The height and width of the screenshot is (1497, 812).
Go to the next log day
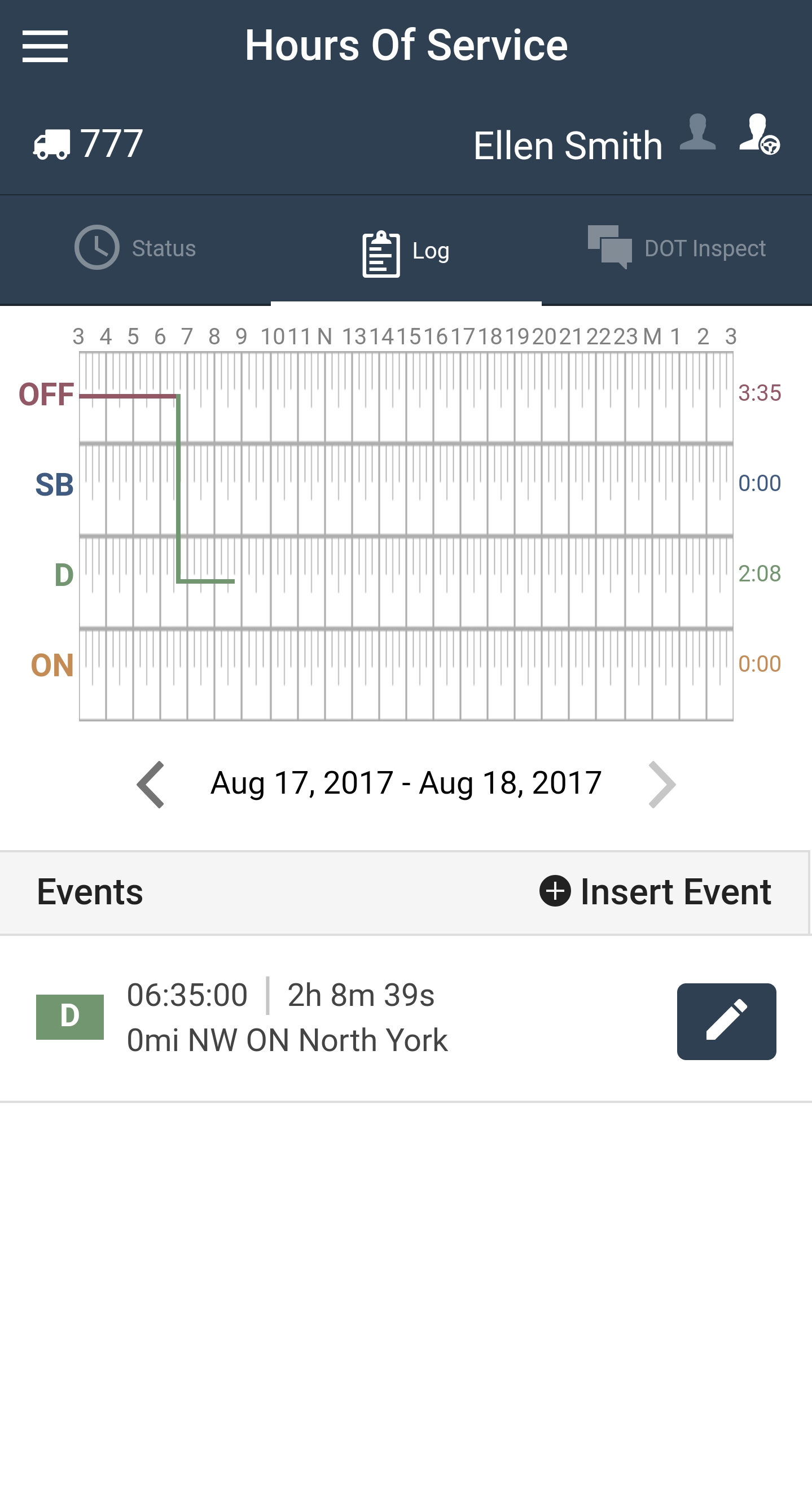point(662,784)
